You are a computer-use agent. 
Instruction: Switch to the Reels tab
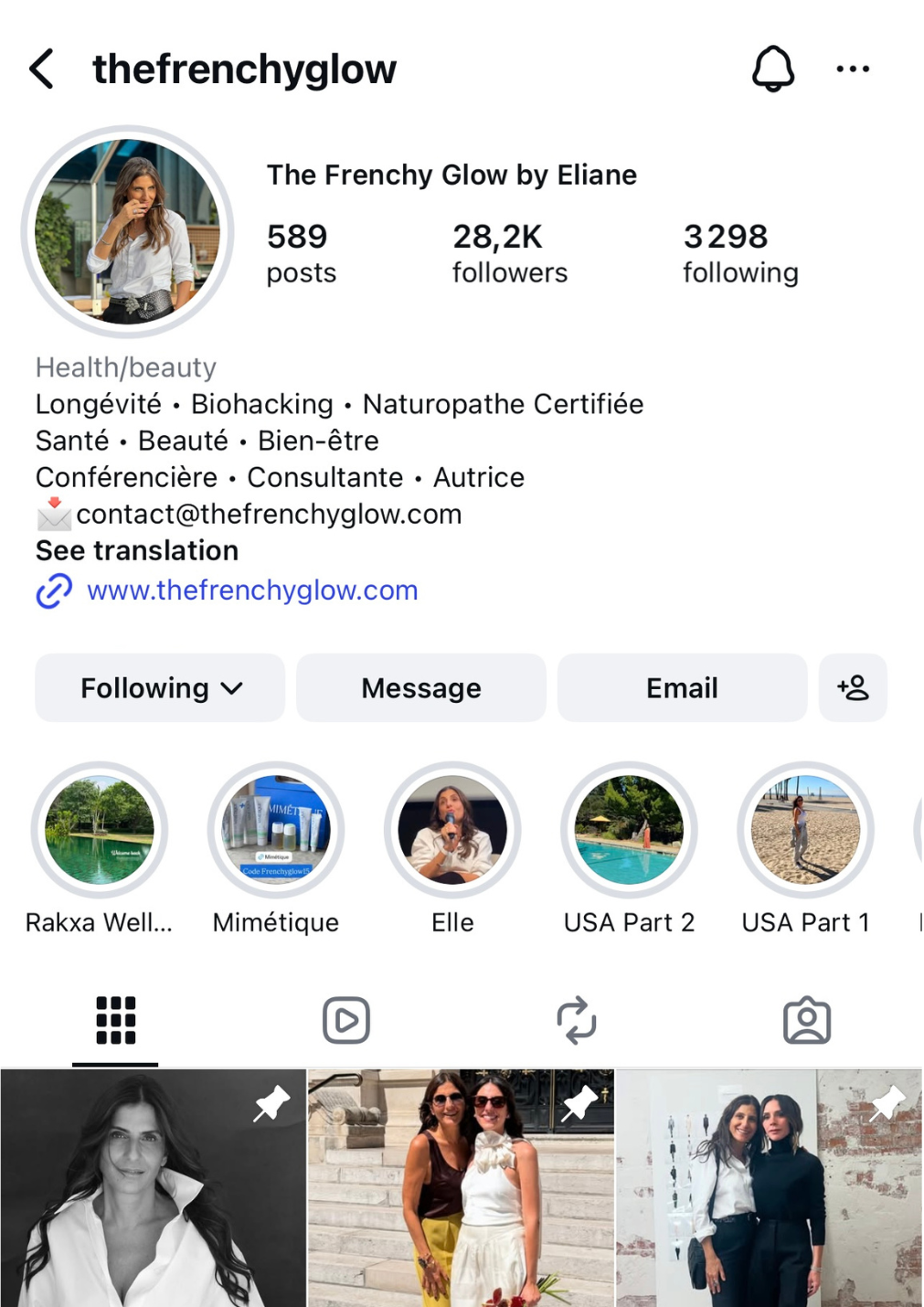pos(346,1020)
